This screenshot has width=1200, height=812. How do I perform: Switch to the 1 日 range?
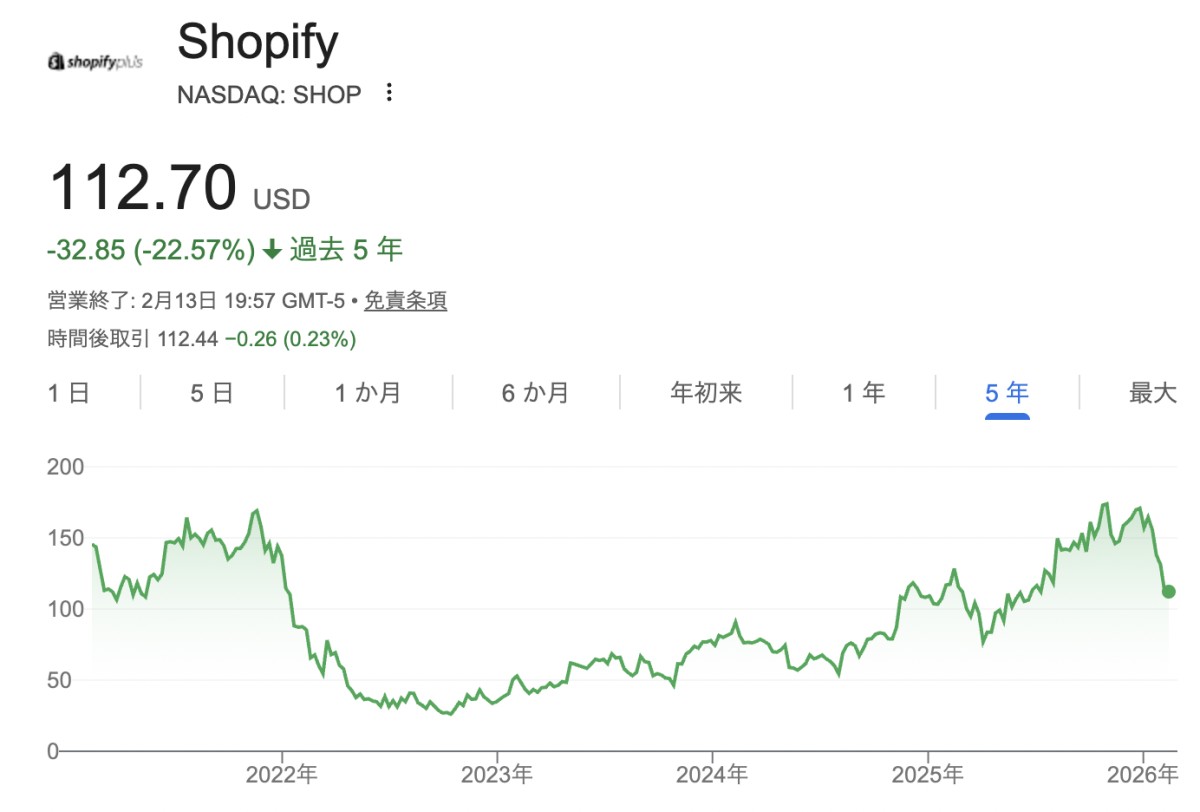tap(69, 393)
